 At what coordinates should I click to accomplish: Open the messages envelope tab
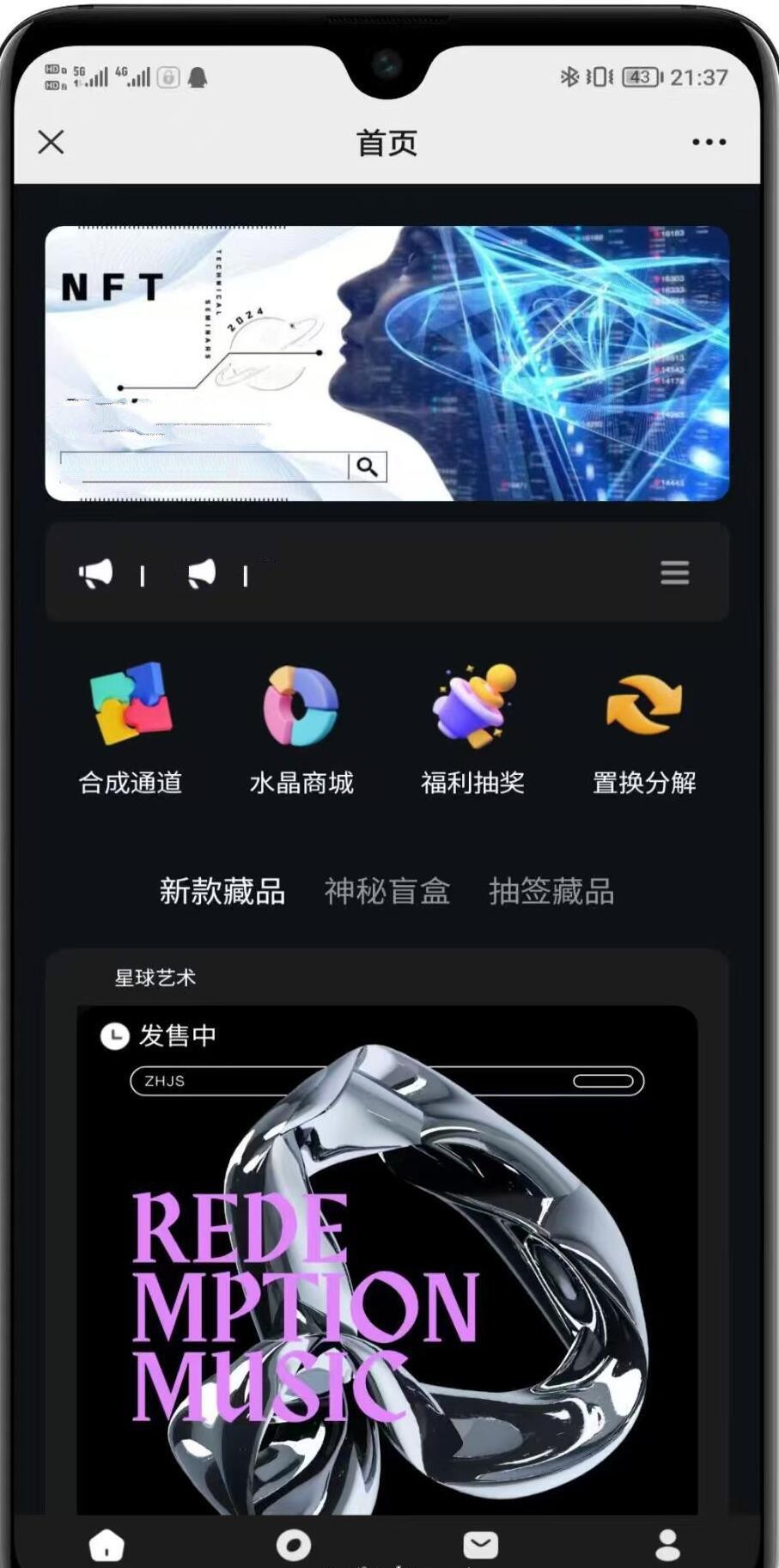pos(480,1546)
